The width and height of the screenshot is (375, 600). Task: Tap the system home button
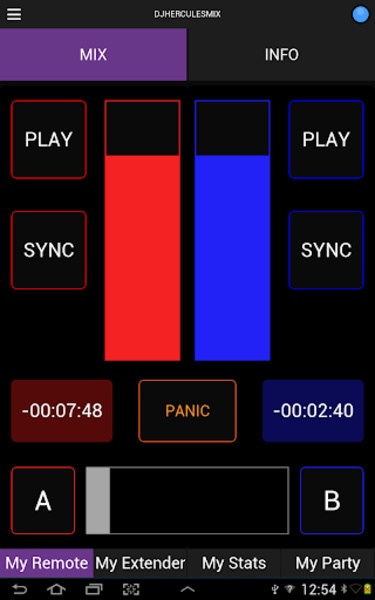click(56, 589)
